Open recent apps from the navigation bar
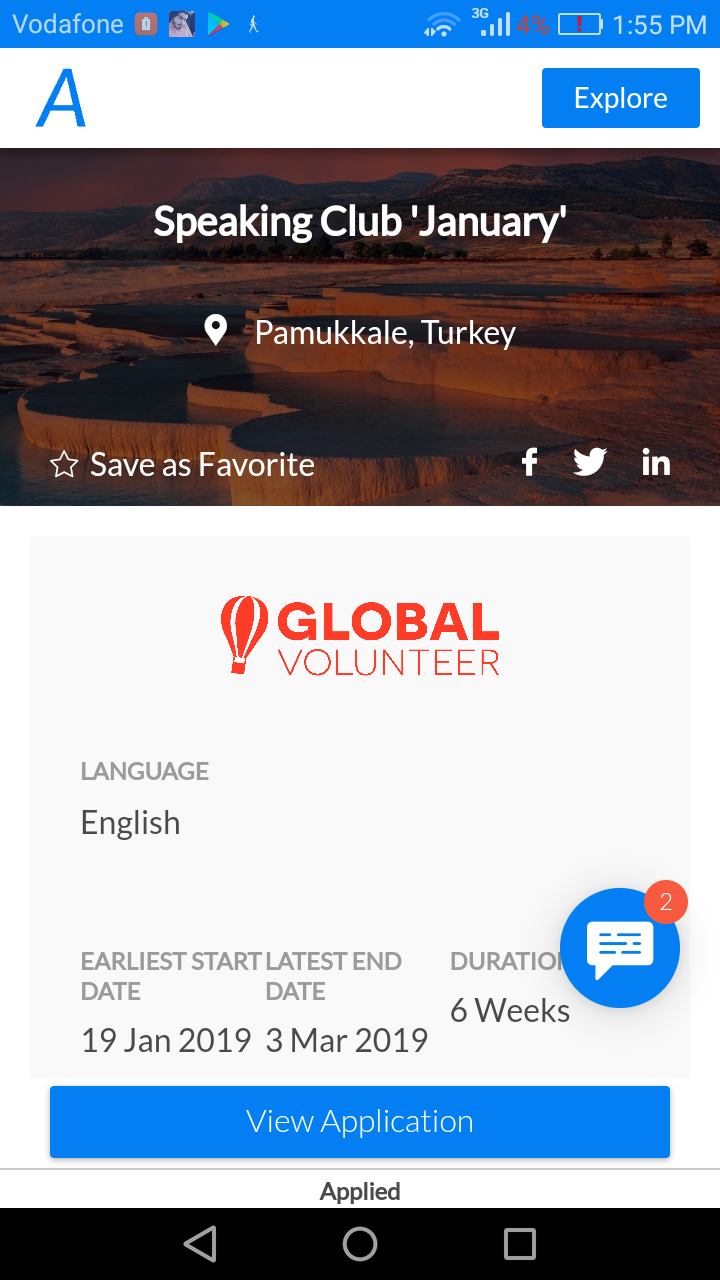 coord(520,1244)
